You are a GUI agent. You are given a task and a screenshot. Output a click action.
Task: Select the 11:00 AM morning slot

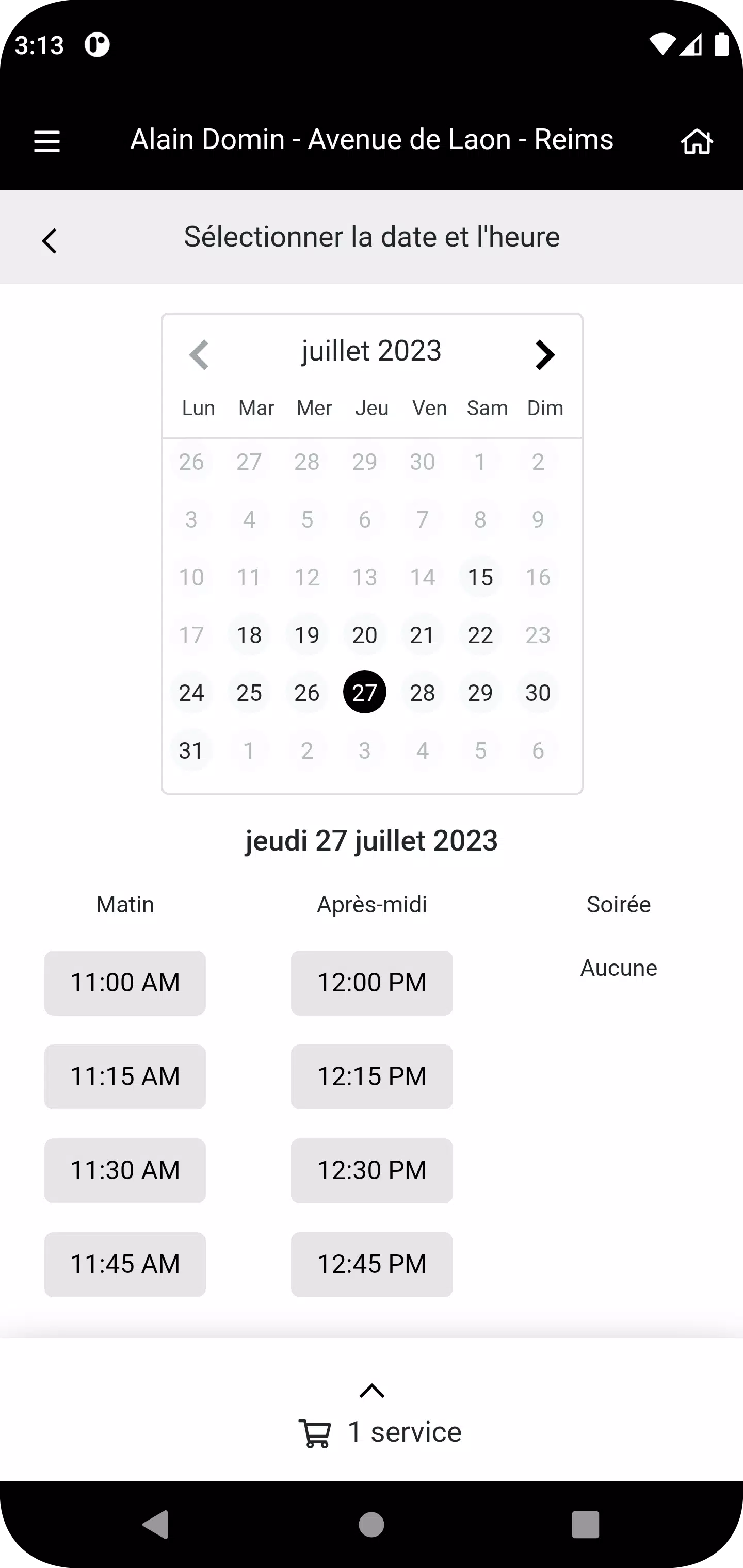[125, 983]
